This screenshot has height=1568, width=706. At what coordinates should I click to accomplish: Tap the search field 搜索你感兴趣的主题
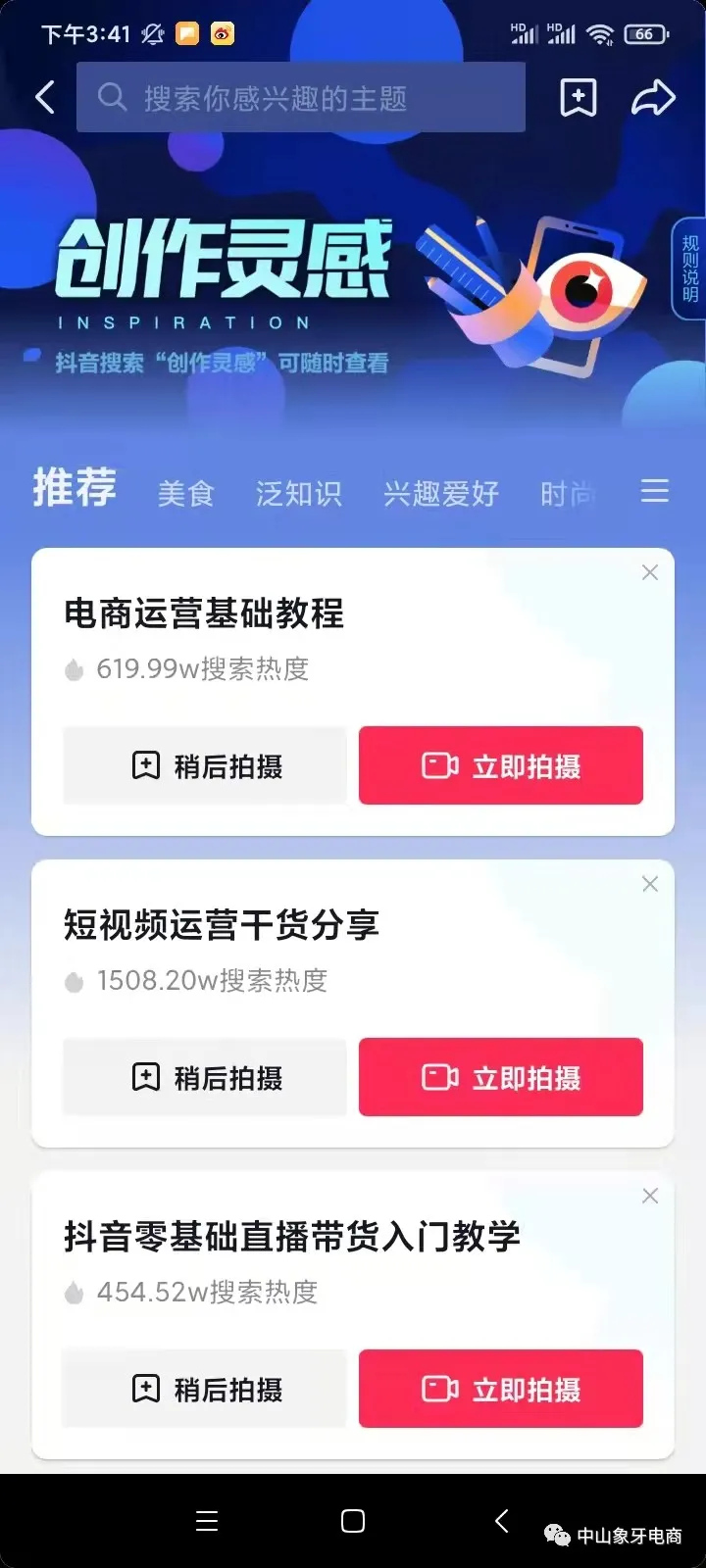point(294,97)
